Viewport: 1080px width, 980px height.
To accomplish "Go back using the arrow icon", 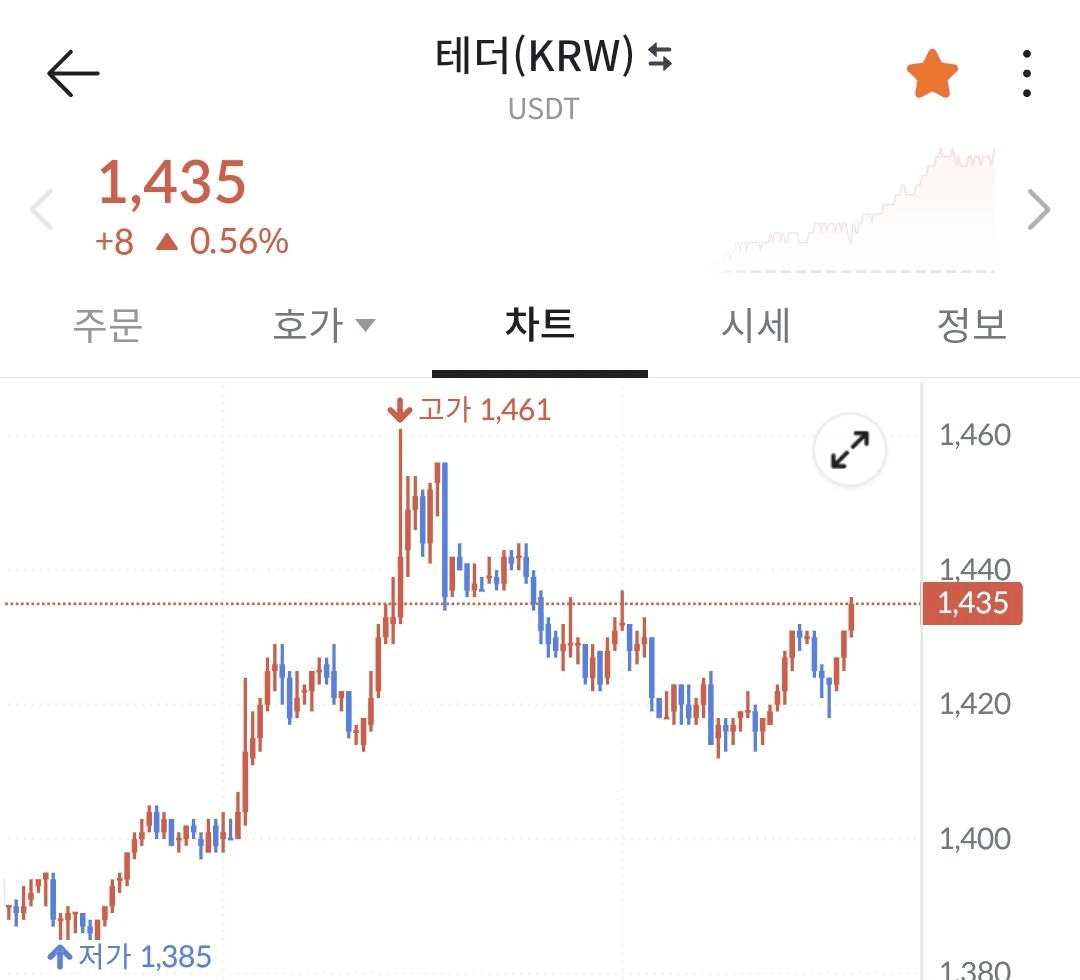I will click(x=73, y=75).
